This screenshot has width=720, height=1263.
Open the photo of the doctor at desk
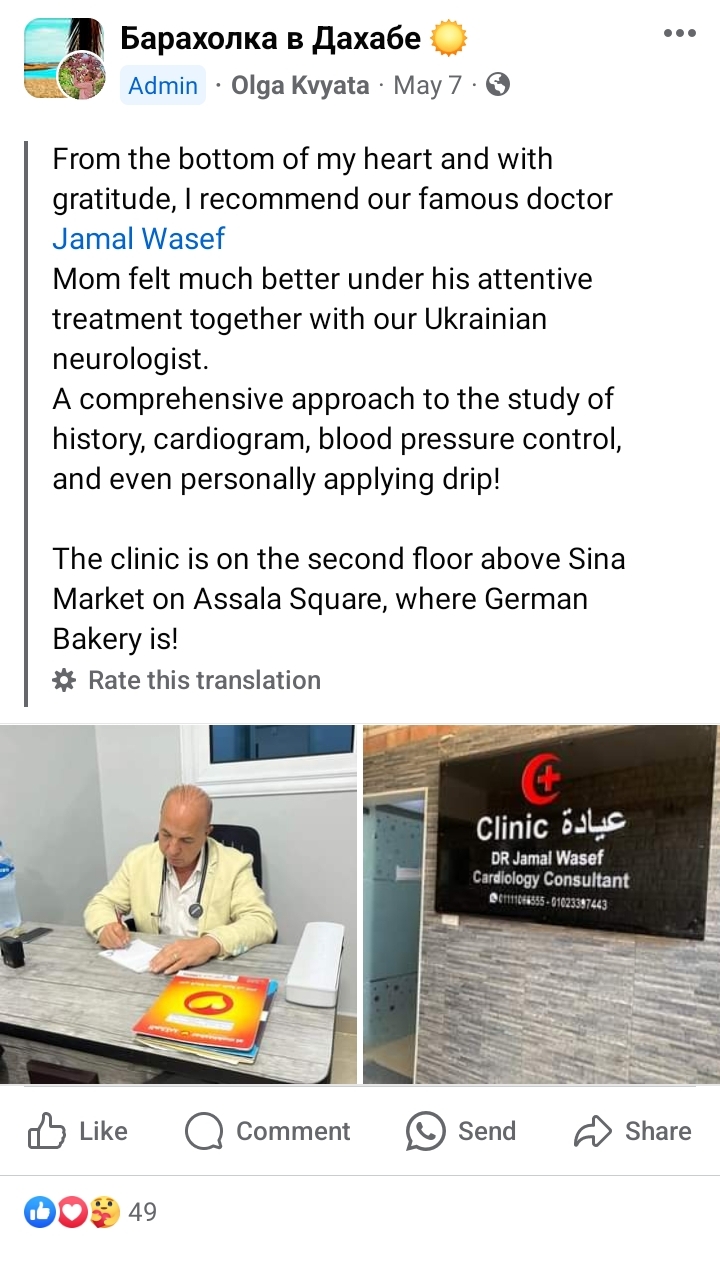[x=178, y=904]
